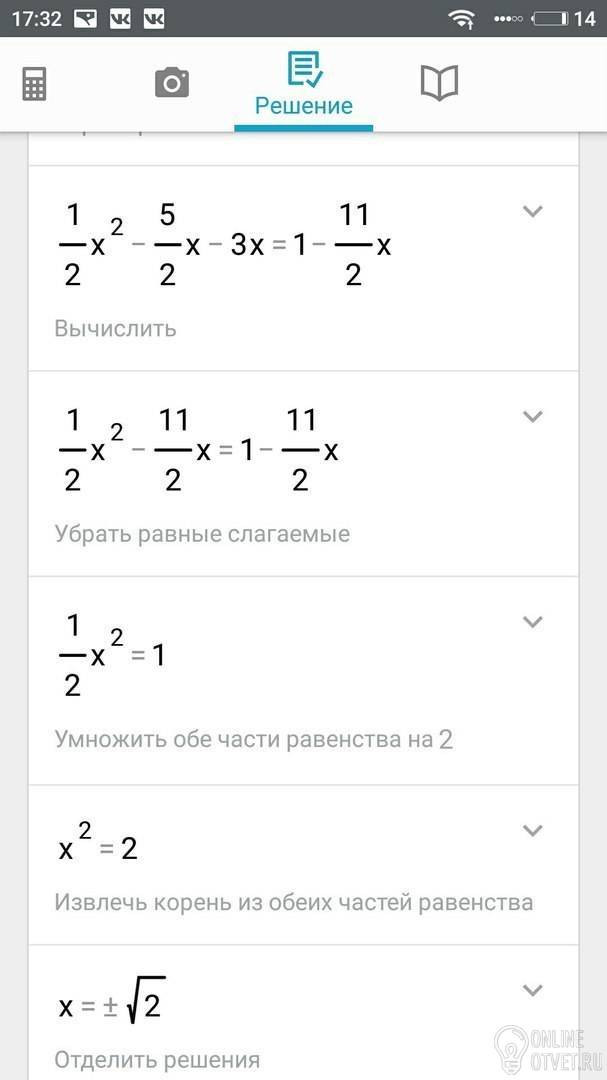The image size is (607, 1080).
Task: Expand the Вычислить step
Action: (x=533, y=211)
